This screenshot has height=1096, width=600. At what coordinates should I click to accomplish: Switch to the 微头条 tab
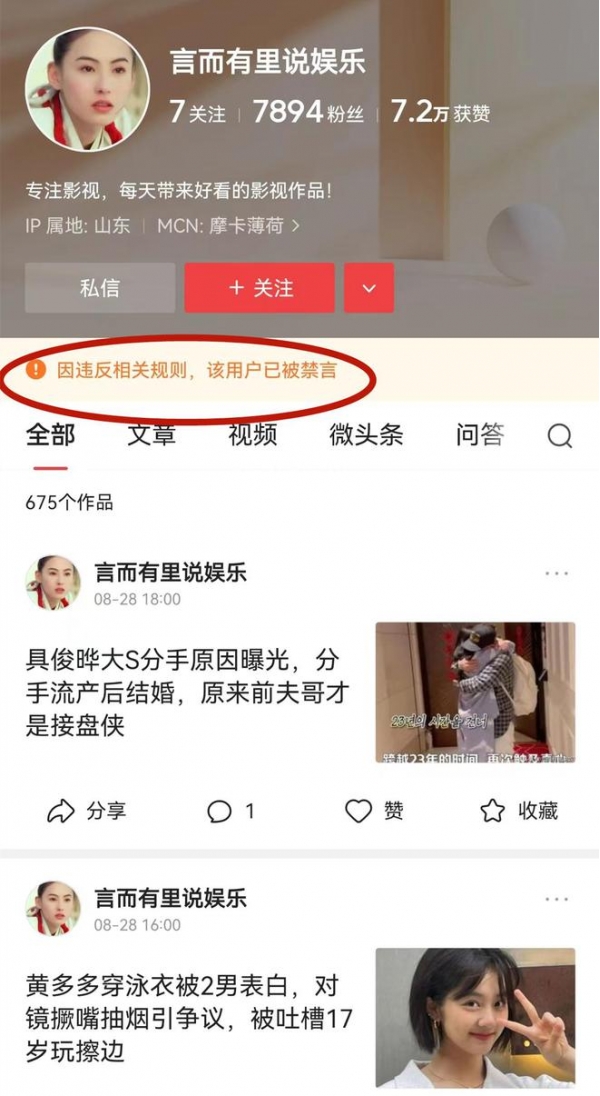click(x=366, y=435)
